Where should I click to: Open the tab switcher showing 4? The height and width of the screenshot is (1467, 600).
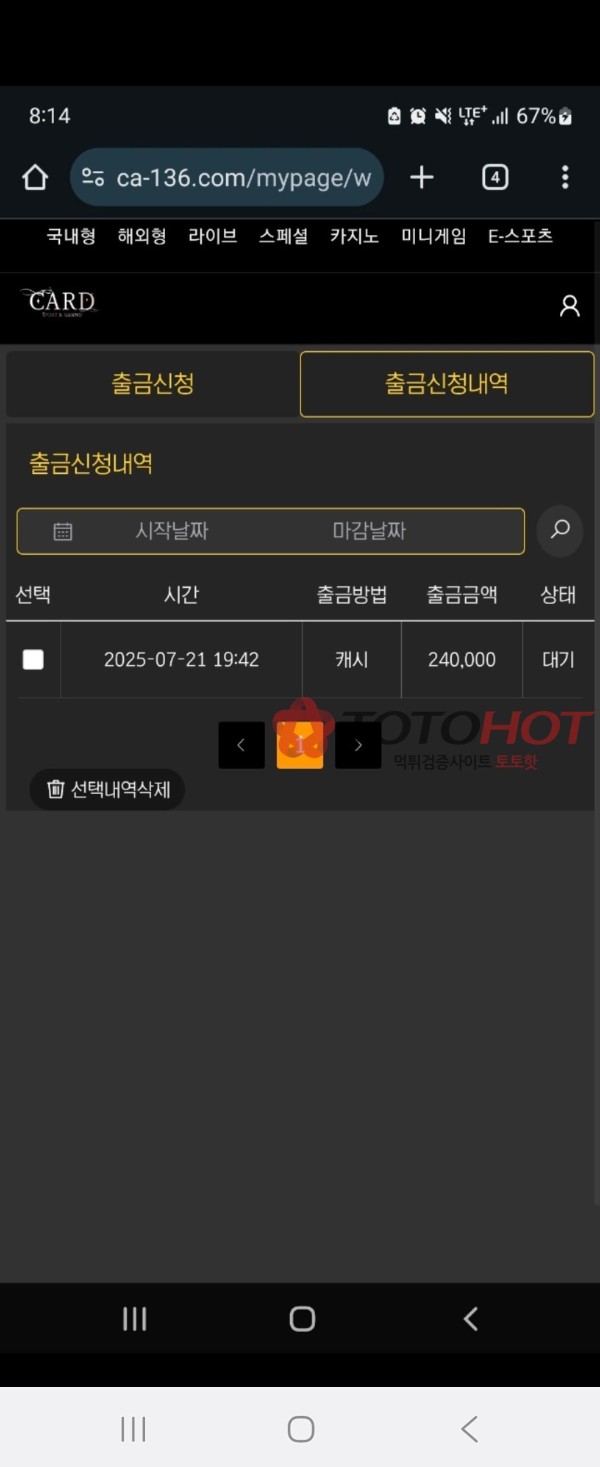pyautogui.click(x=495, y=178)
